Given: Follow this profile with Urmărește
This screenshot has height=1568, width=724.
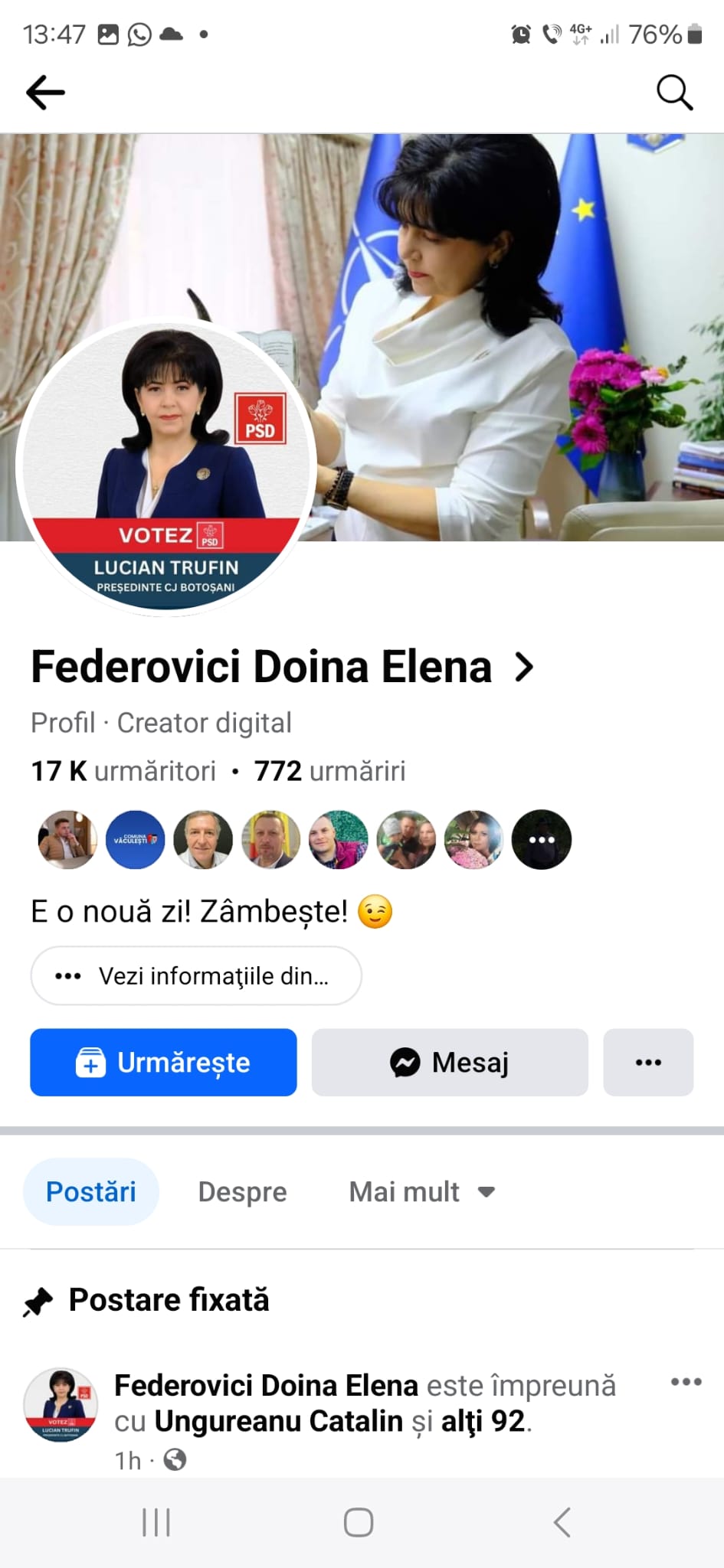Looking at the screenshot, I should (163, 1063).
